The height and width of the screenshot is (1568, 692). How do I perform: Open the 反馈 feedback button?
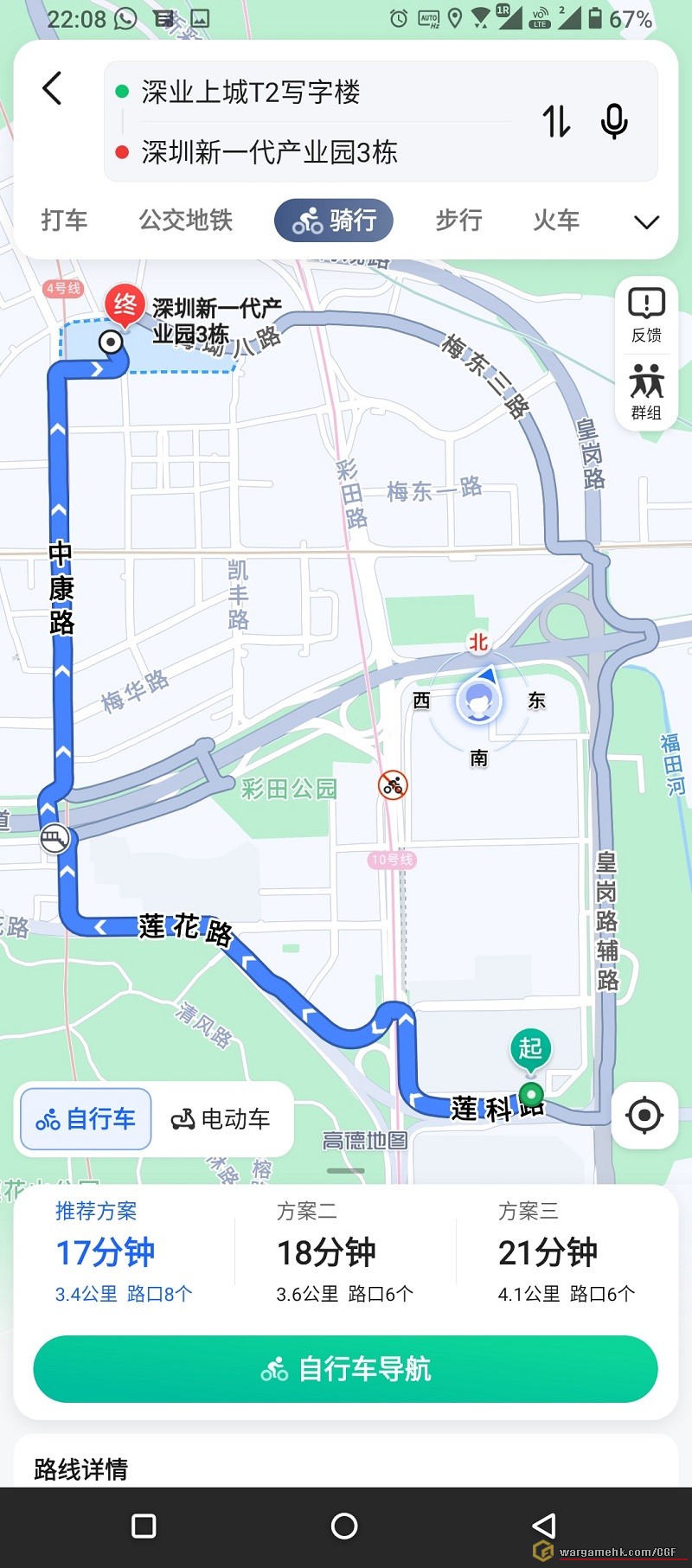click(646, 315)
